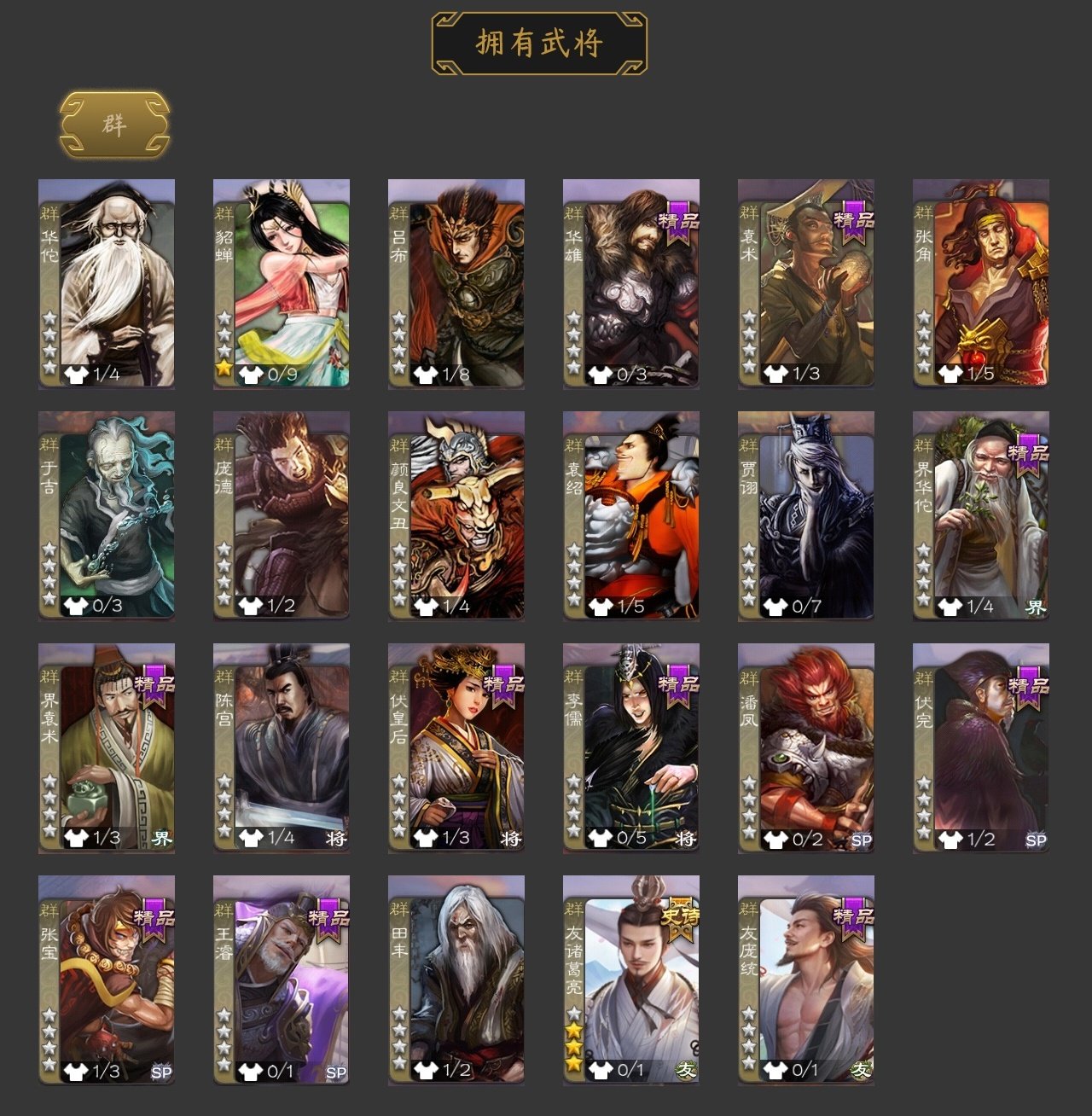The height and width of the screenshot is (1116, 1092).
Task: Open the 华佗 general card
Action: 107,283
